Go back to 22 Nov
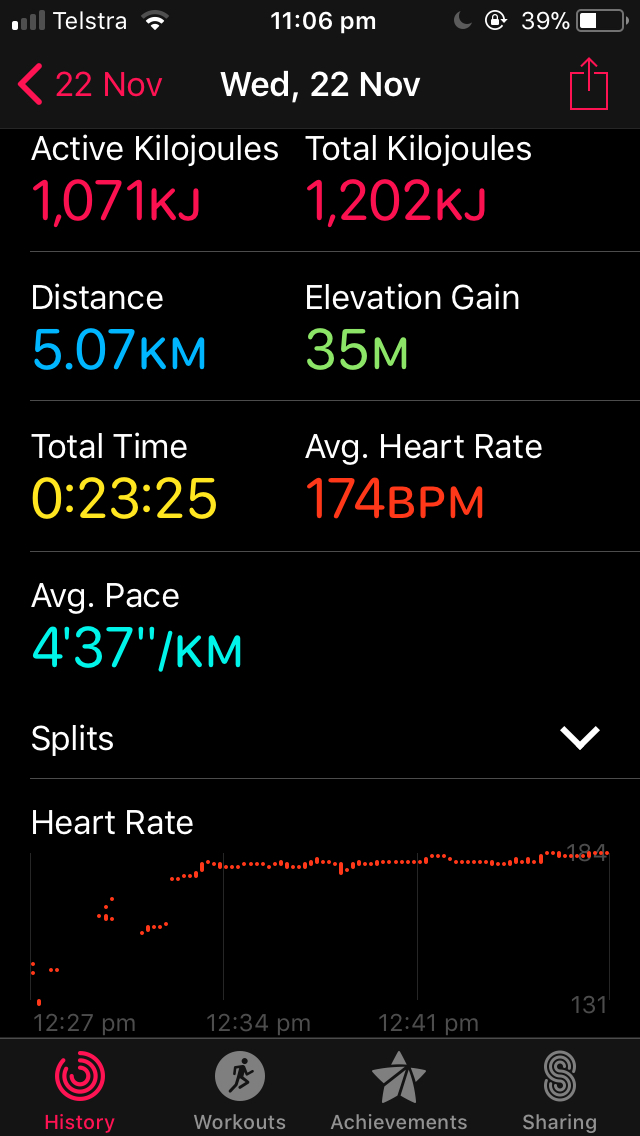 tap(90, 85)
